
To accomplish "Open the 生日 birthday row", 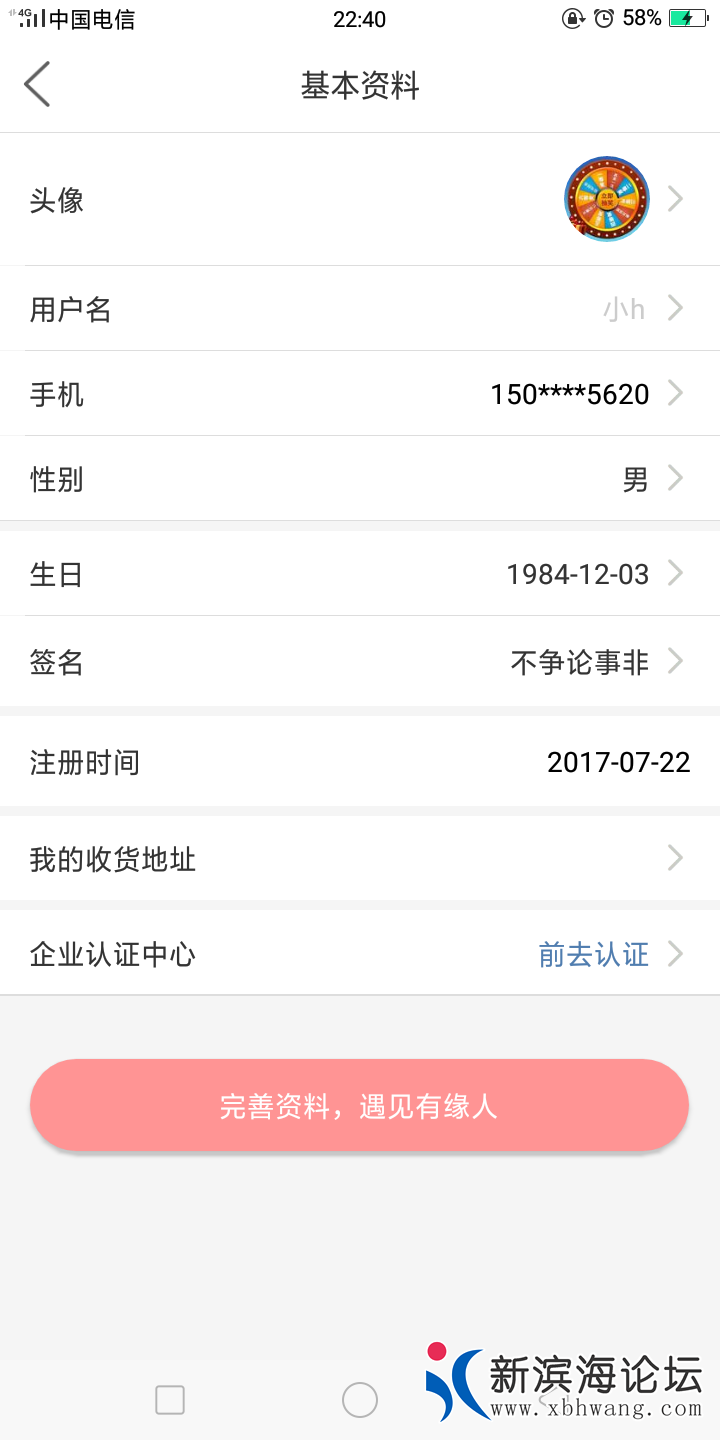I will (x=360, y=574).
